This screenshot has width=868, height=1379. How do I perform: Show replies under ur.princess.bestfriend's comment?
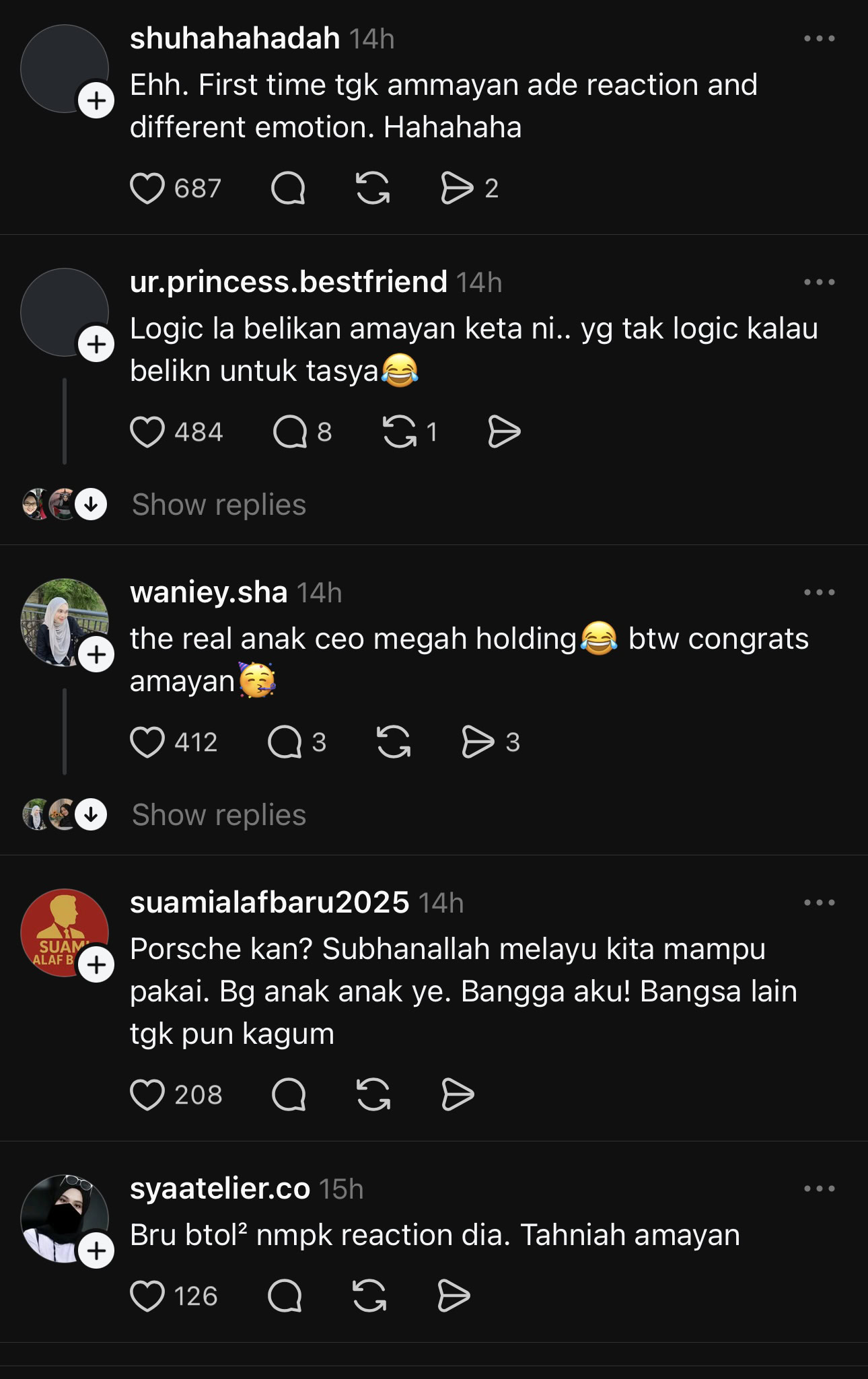[x=219, y=505]
